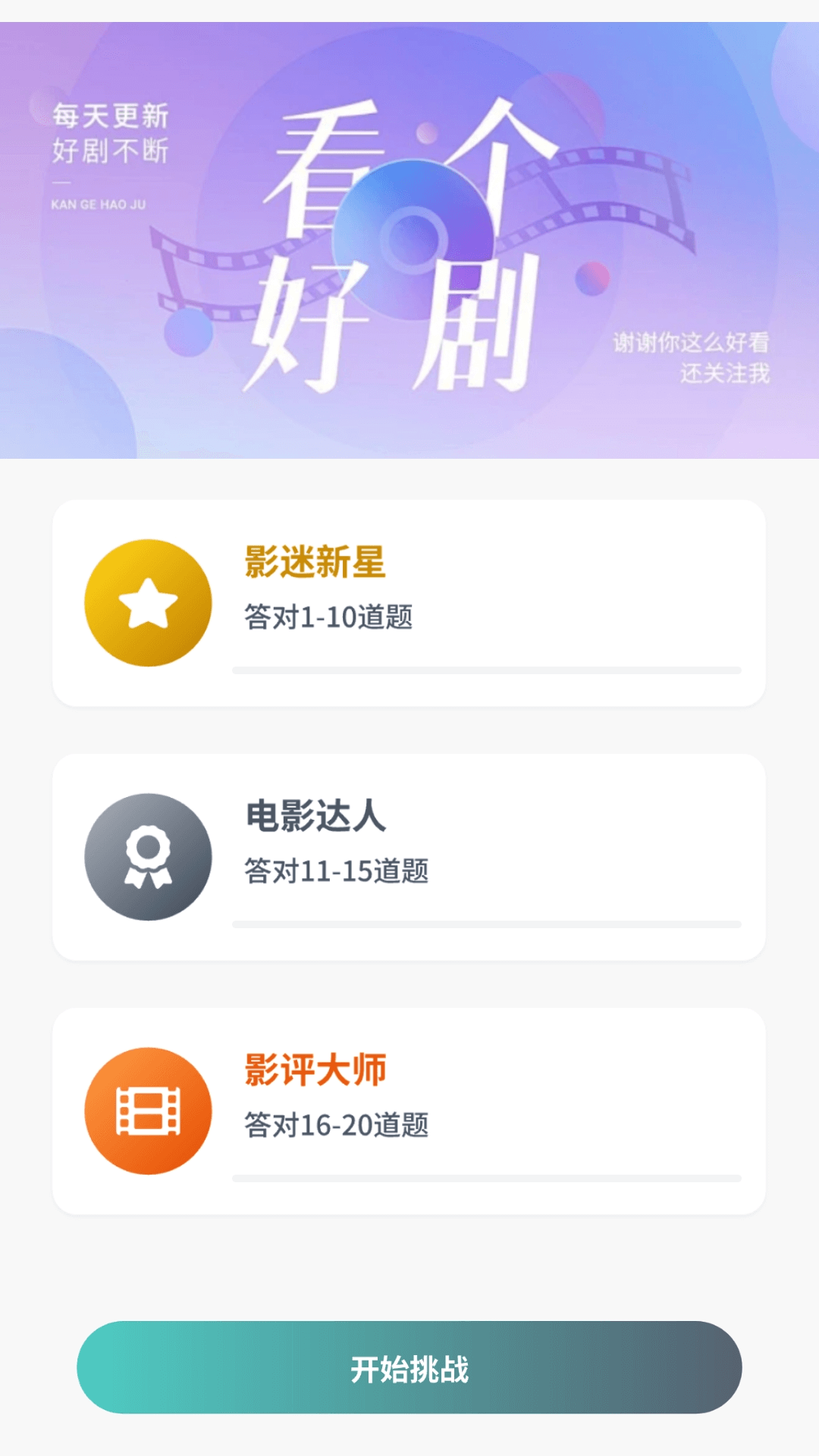Select the 影迷新星 achievement badge circle

[149, 603]
